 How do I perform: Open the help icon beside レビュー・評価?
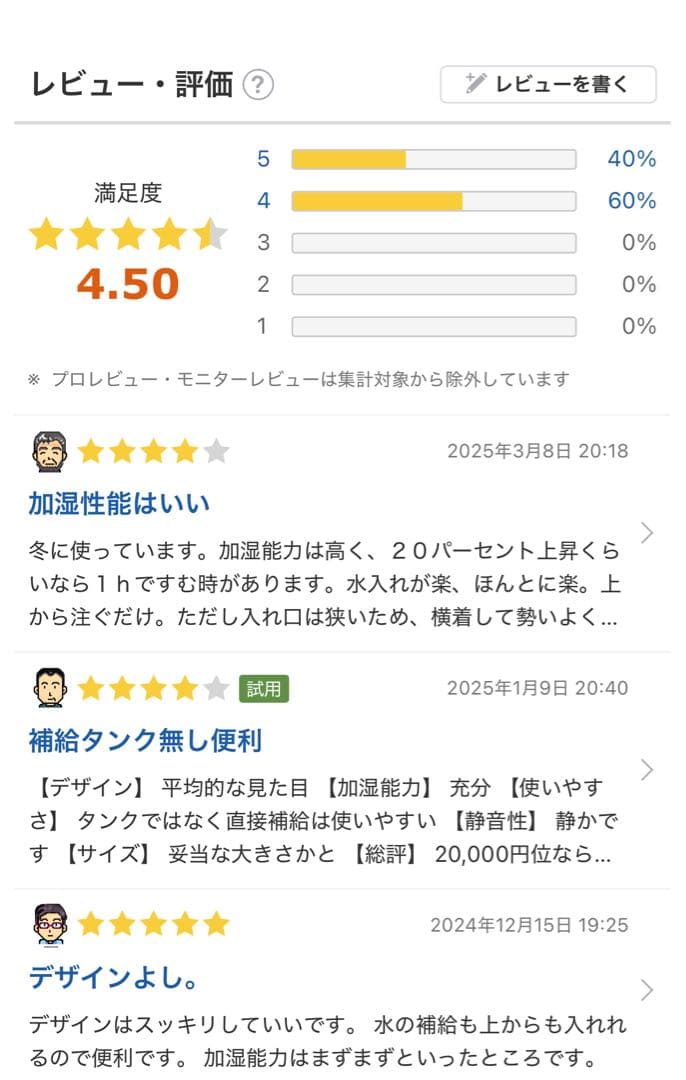[258, 85]
